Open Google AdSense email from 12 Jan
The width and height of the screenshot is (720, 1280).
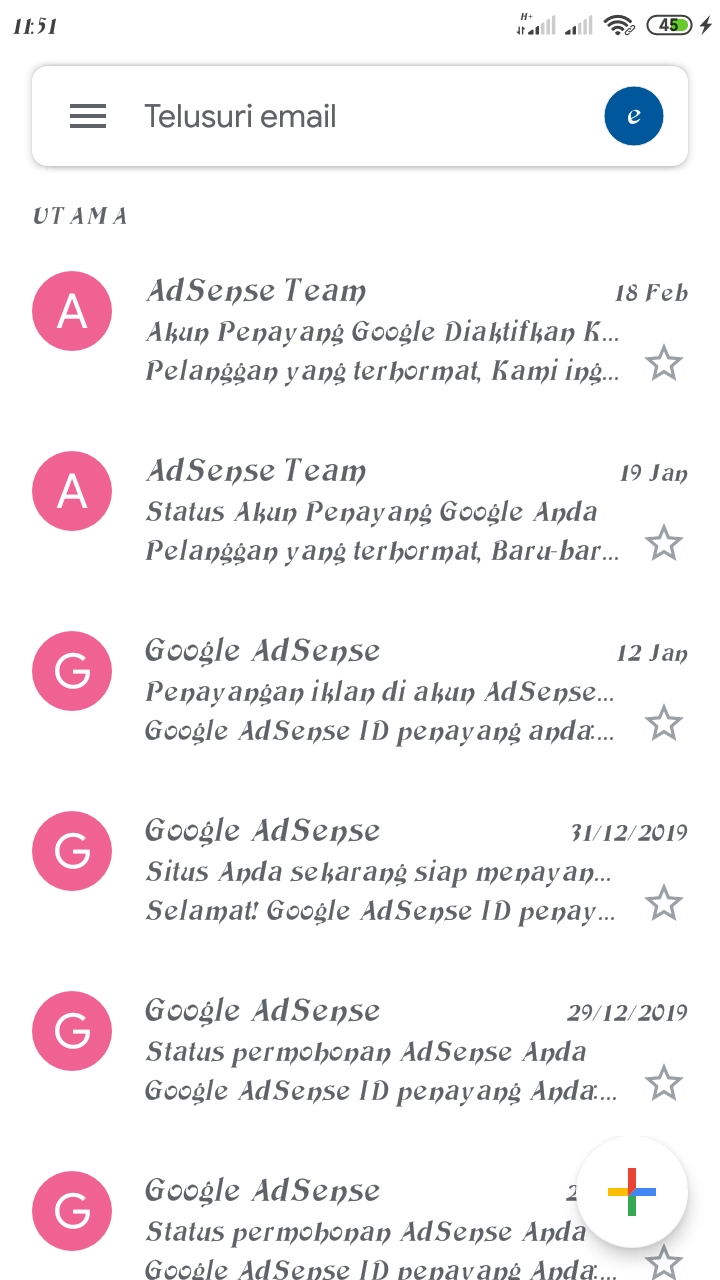380,691
